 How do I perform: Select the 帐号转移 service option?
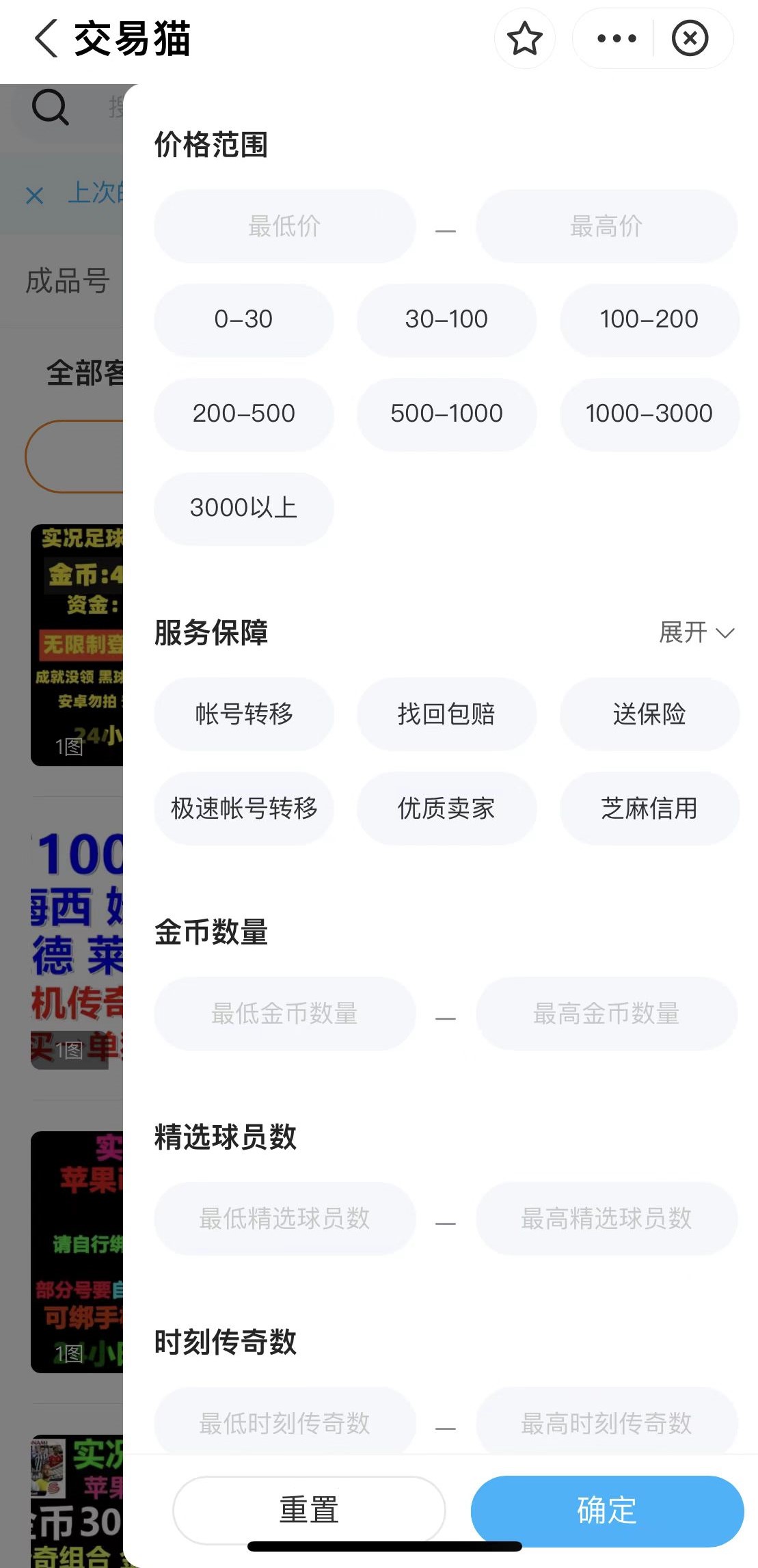pyautogui.click(x=243, y=714)
